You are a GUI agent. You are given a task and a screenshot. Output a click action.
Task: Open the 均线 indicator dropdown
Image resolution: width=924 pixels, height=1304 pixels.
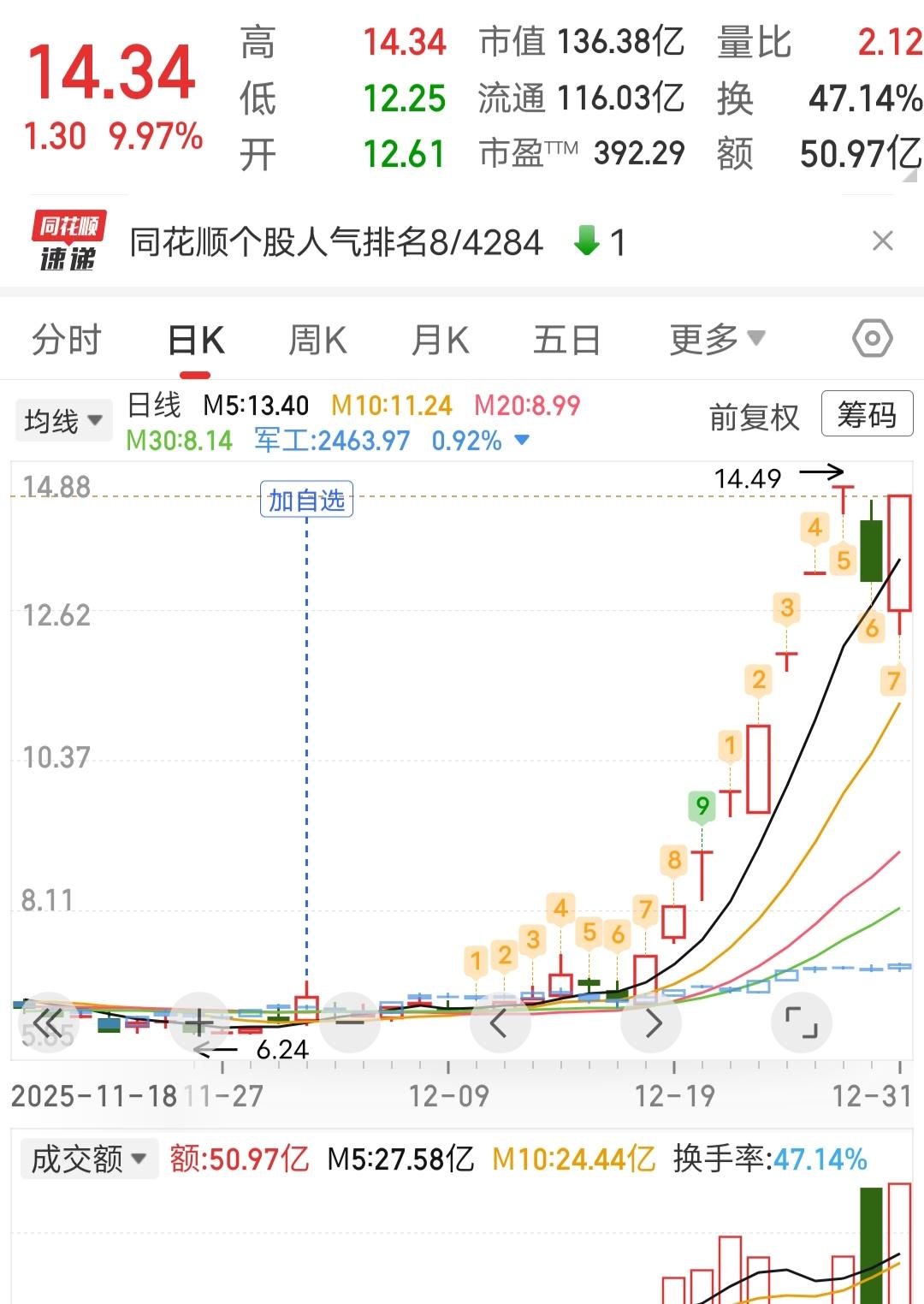tap(64, 418)
